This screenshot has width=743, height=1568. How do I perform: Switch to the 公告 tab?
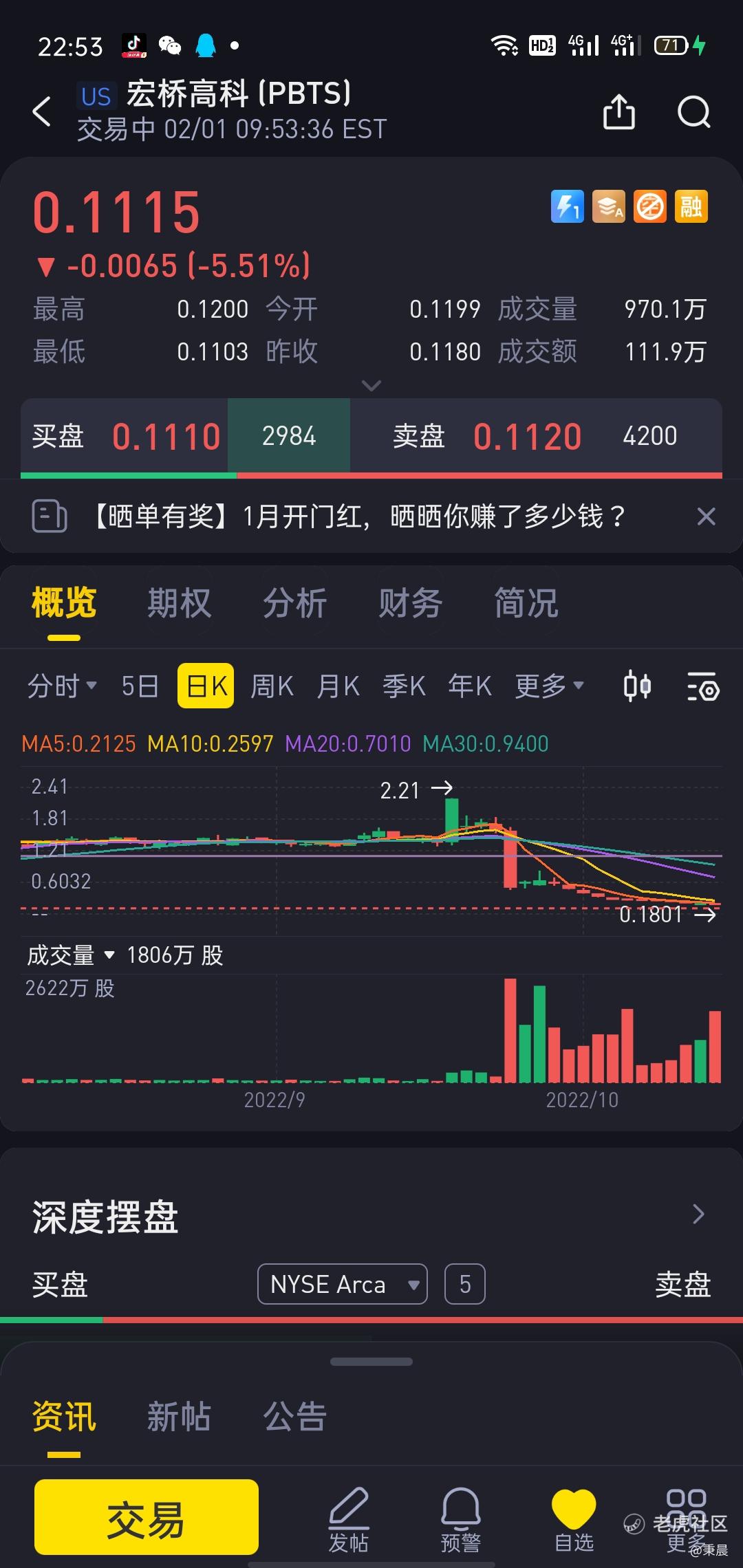click(x=294, y=1417)
